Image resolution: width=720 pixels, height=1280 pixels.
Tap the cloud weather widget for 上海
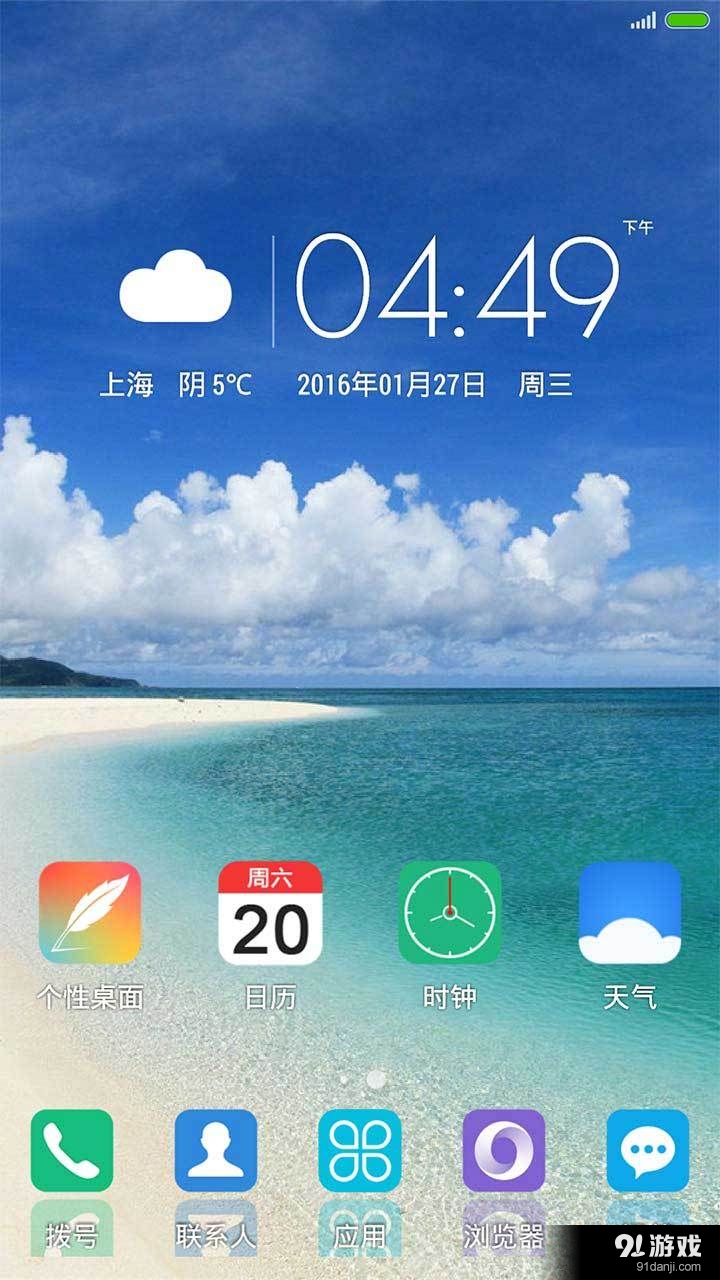click(x=176, y=288)
